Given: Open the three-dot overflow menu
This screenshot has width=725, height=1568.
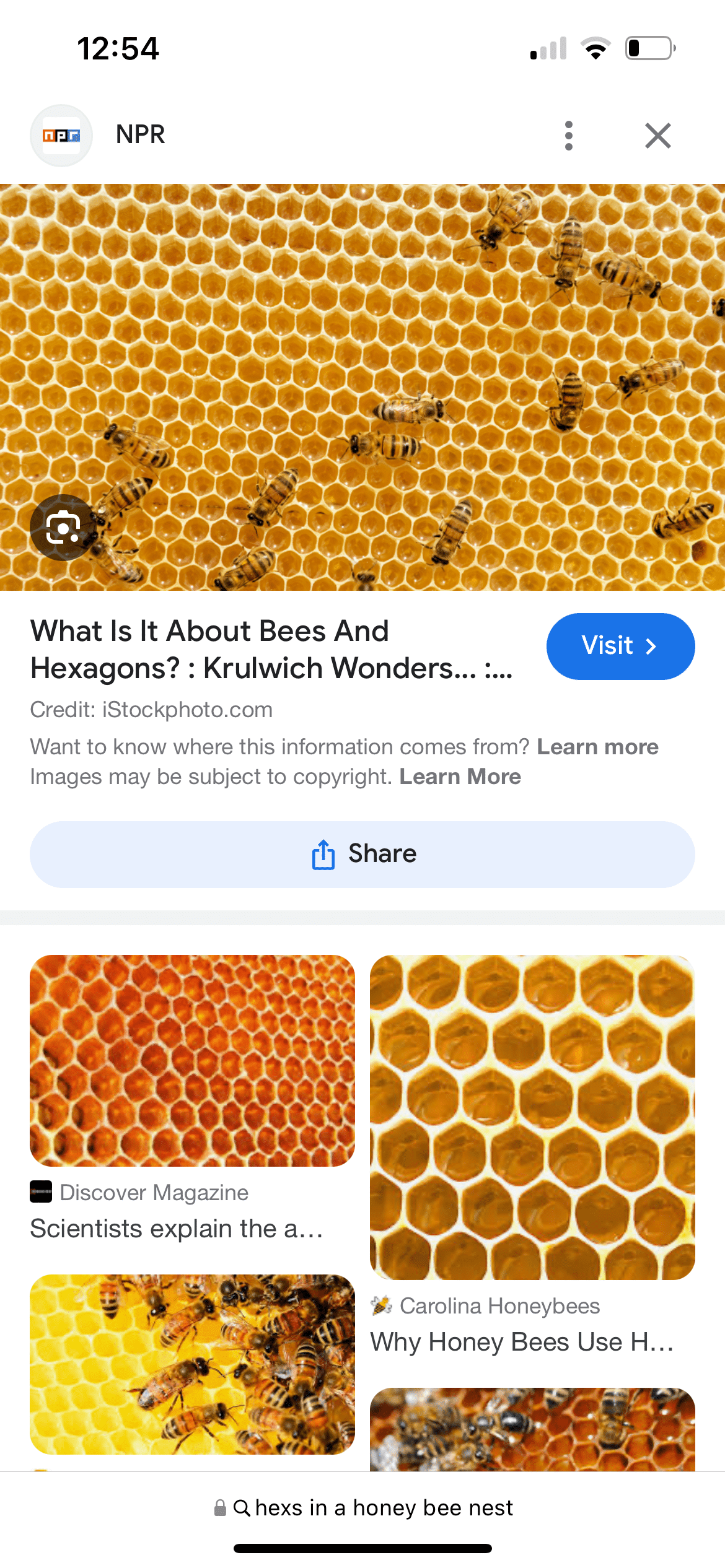Looking at the screenshot, I should tap(568, 136).
